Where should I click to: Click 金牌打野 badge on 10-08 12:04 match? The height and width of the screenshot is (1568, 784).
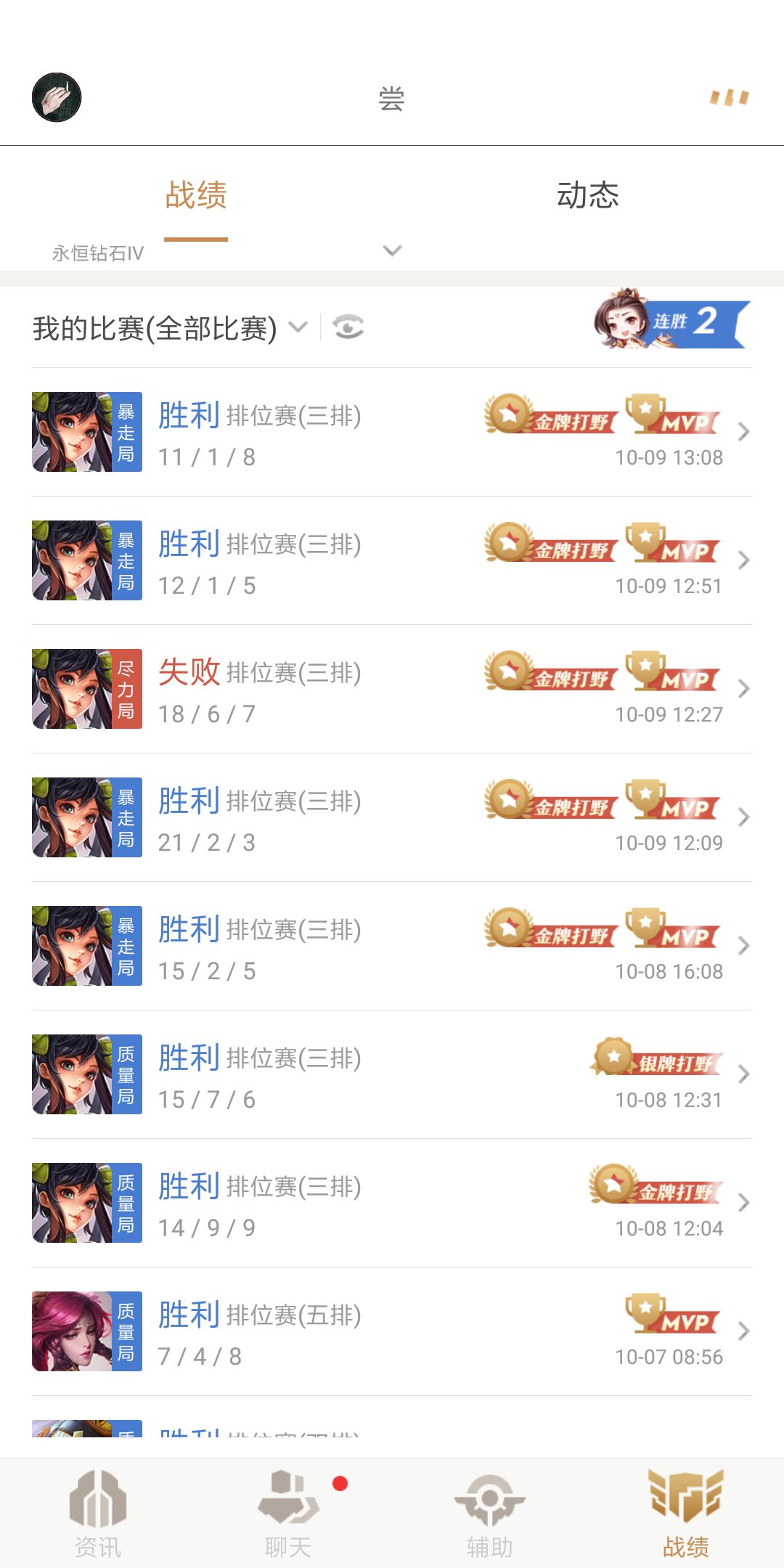[653, 1187]
